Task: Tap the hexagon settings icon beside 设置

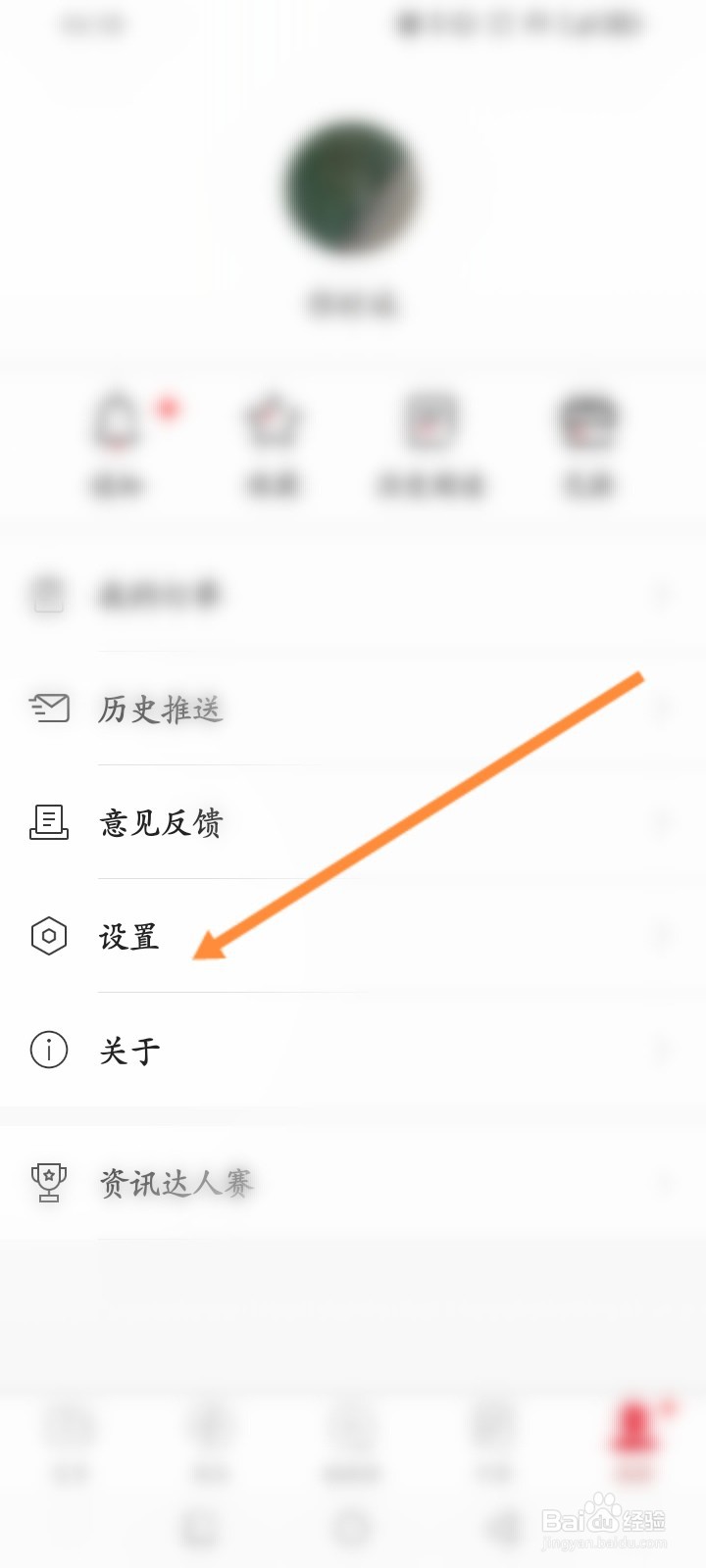Action: [x=49, y=938]
